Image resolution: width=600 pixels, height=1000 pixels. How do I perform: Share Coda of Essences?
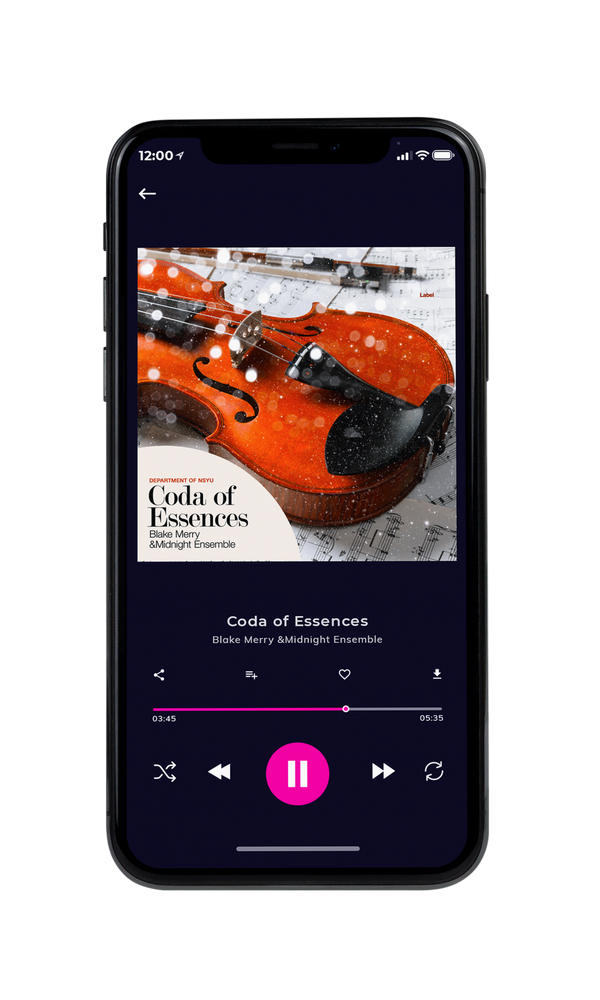pyautogui.click(x=159, y=675)
